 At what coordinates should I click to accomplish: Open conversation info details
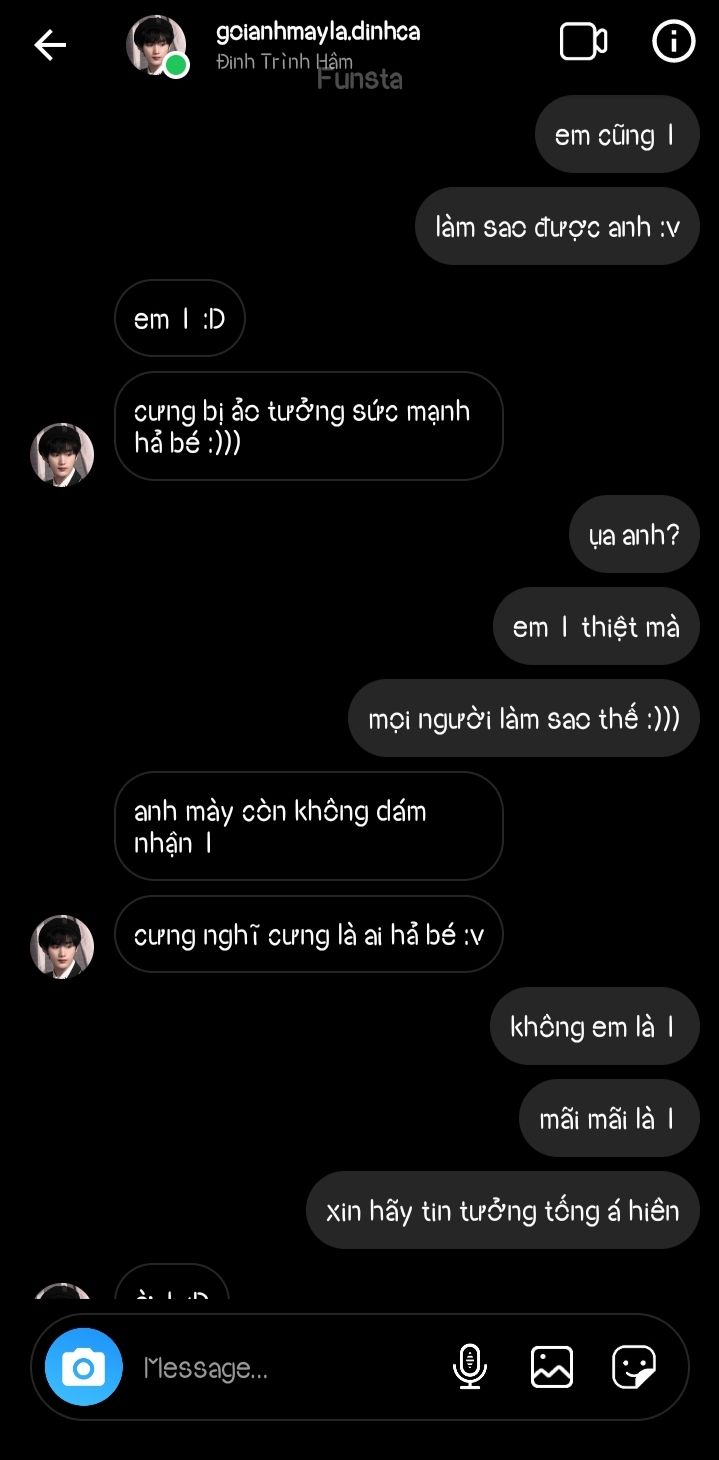pyautogui.click(x=673, y=42)
